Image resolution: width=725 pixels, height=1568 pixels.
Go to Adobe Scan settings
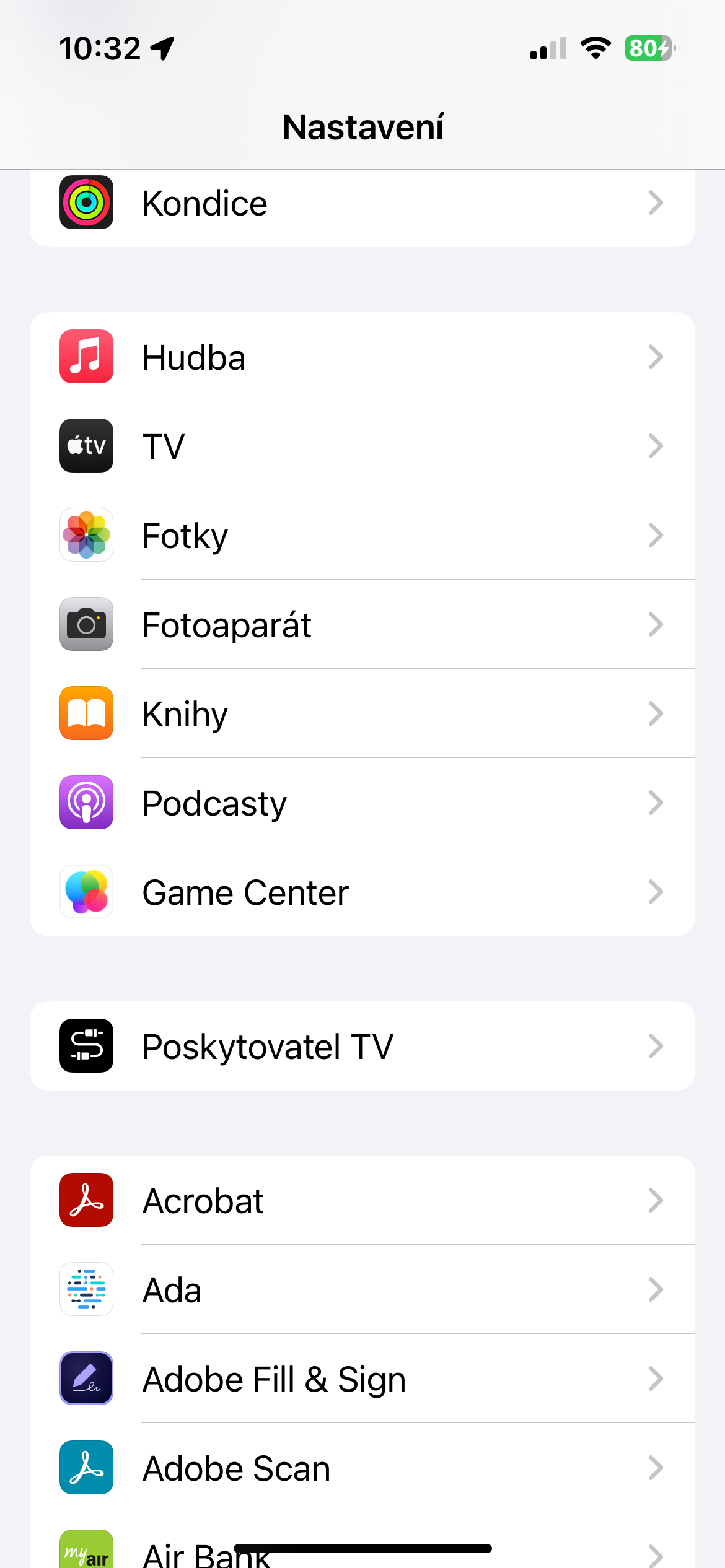[362, 1468]
